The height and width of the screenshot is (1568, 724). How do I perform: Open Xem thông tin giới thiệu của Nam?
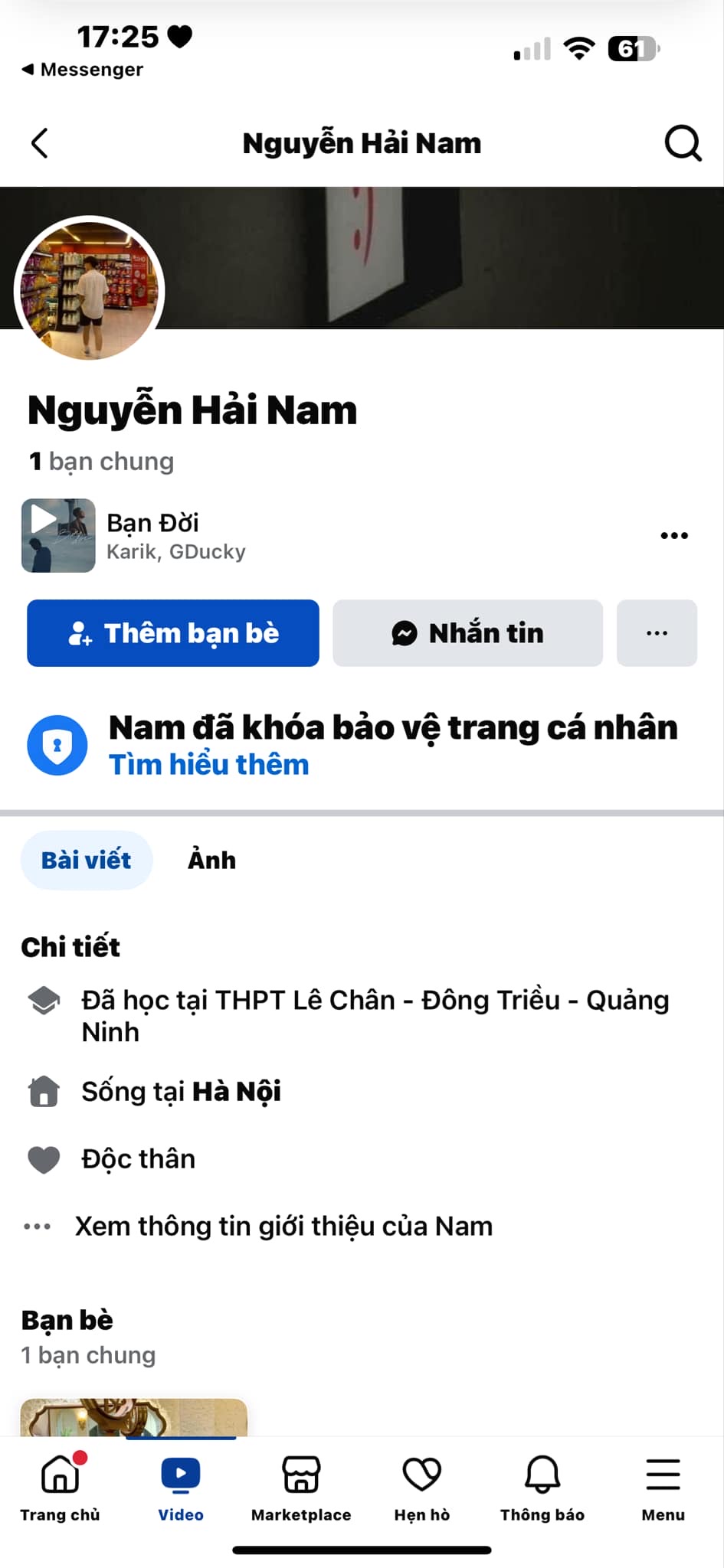point(283,1226)
